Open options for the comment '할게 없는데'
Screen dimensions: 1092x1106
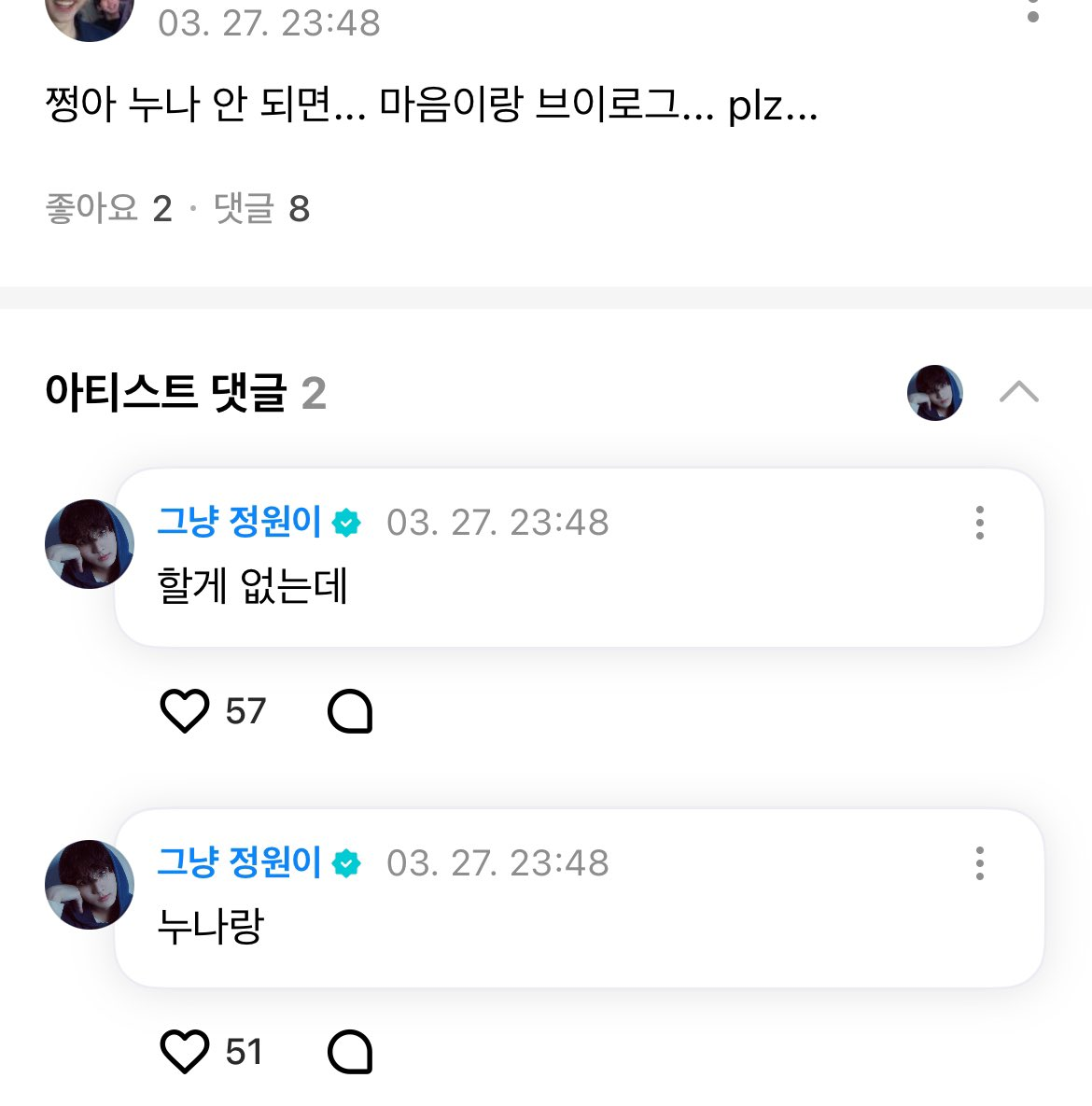click(x=979, y=523)
